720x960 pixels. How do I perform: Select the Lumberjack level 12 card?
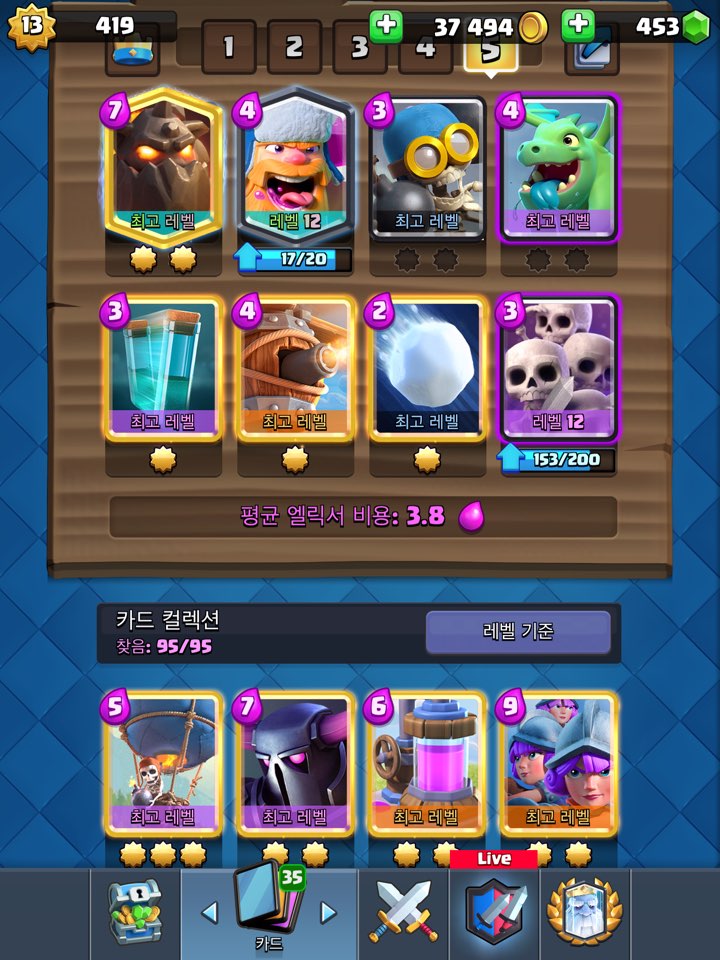point(294,167)
